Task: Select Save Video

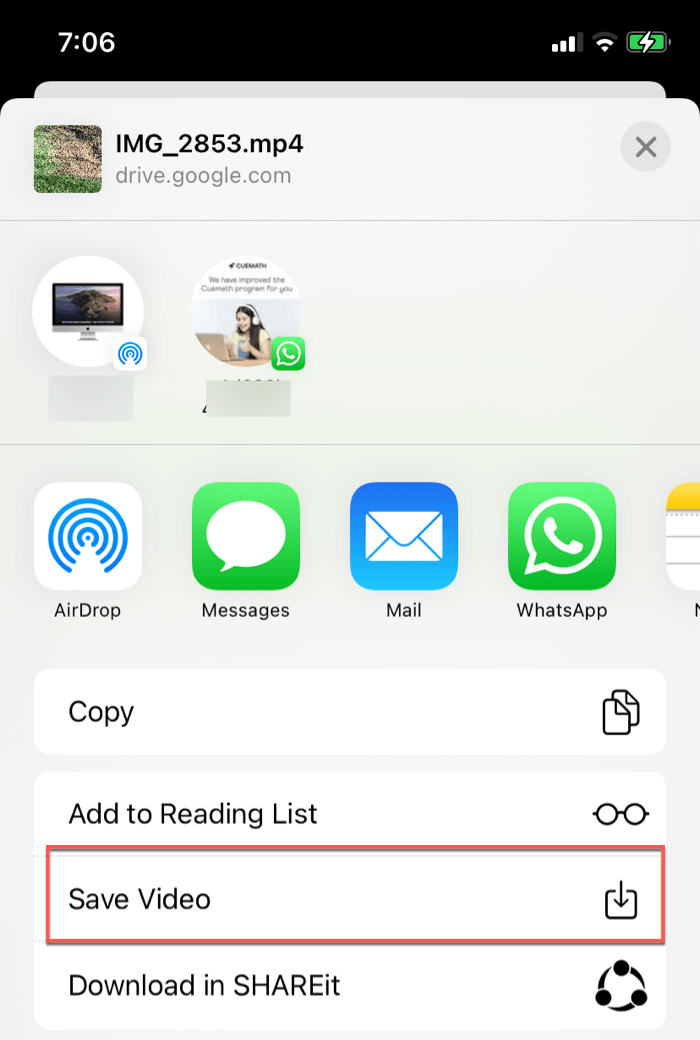Action: (350, 899)
